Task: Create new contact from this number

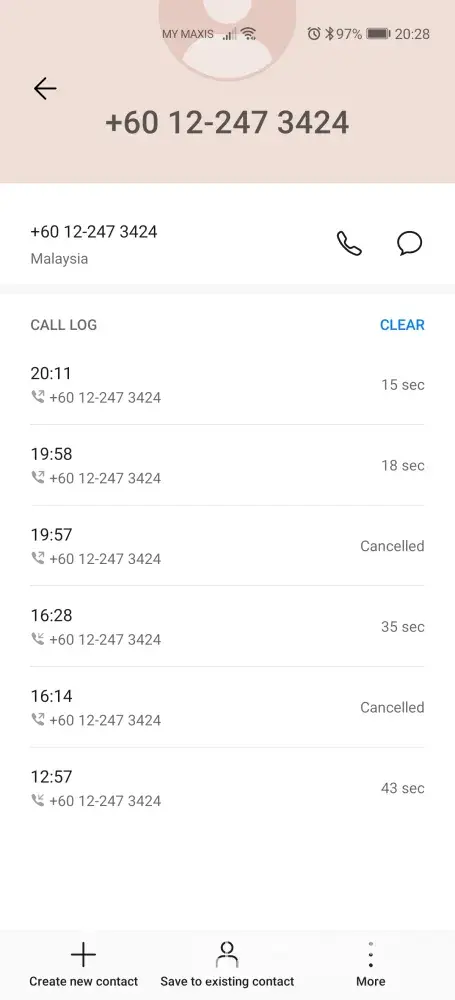Action: click(84, 965)
